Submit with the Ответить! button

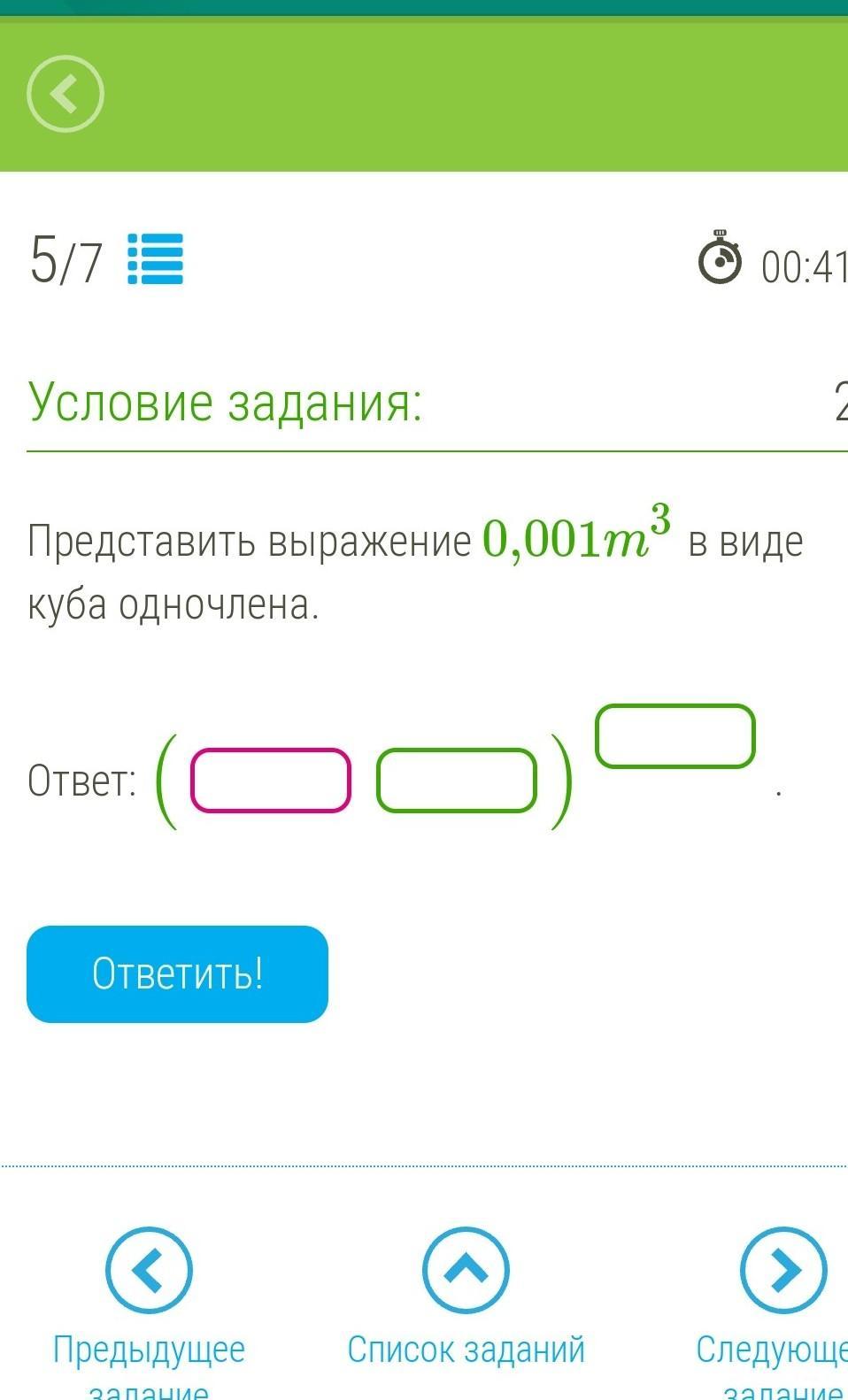[x=177, y=974]
